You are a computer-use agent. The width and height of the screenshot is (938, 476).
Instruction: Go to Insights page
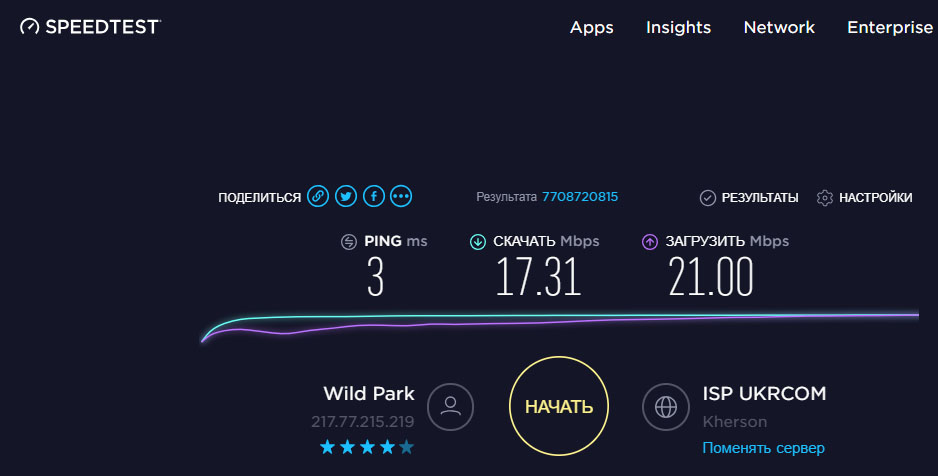pos(678,28)
